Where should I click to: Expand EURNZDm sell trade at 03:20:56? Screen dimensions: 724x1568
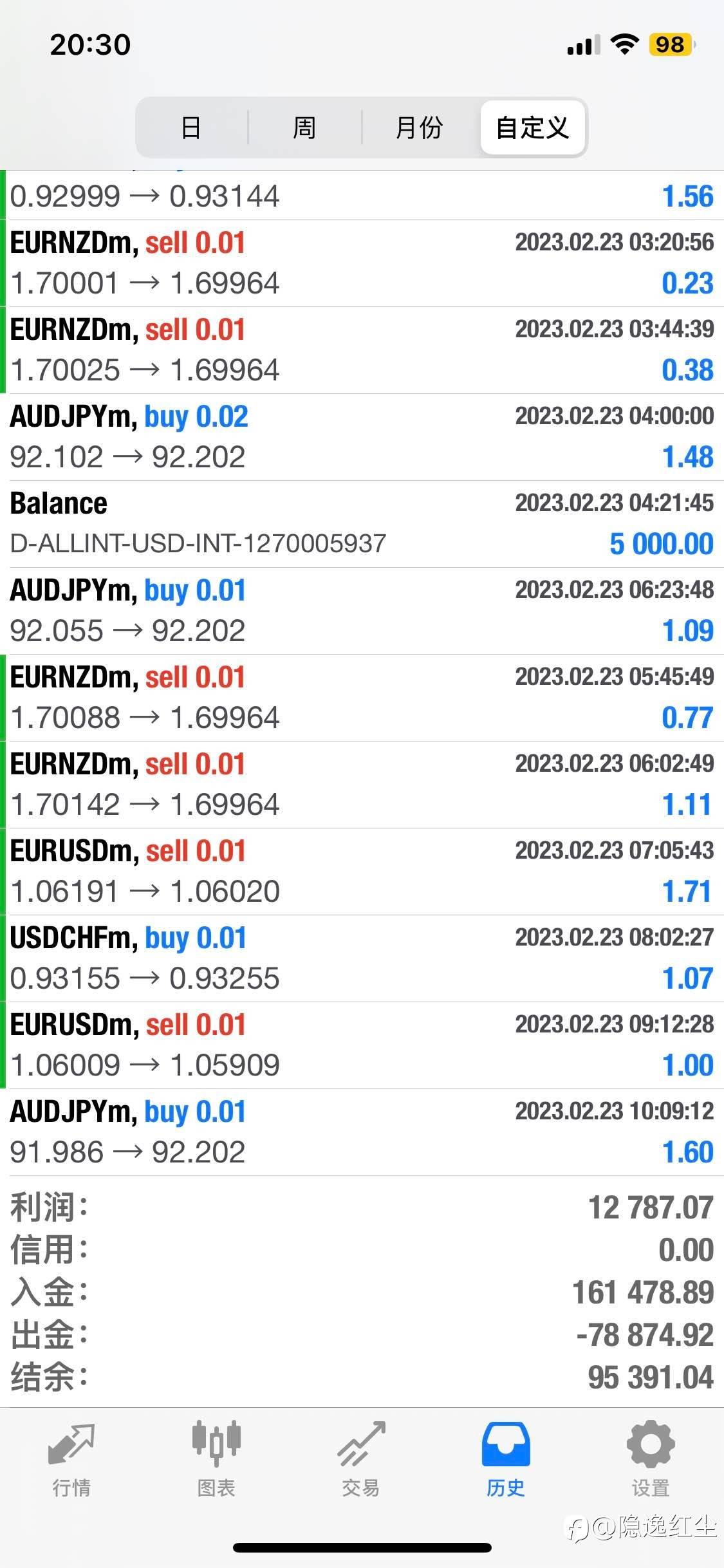(362, 263)
